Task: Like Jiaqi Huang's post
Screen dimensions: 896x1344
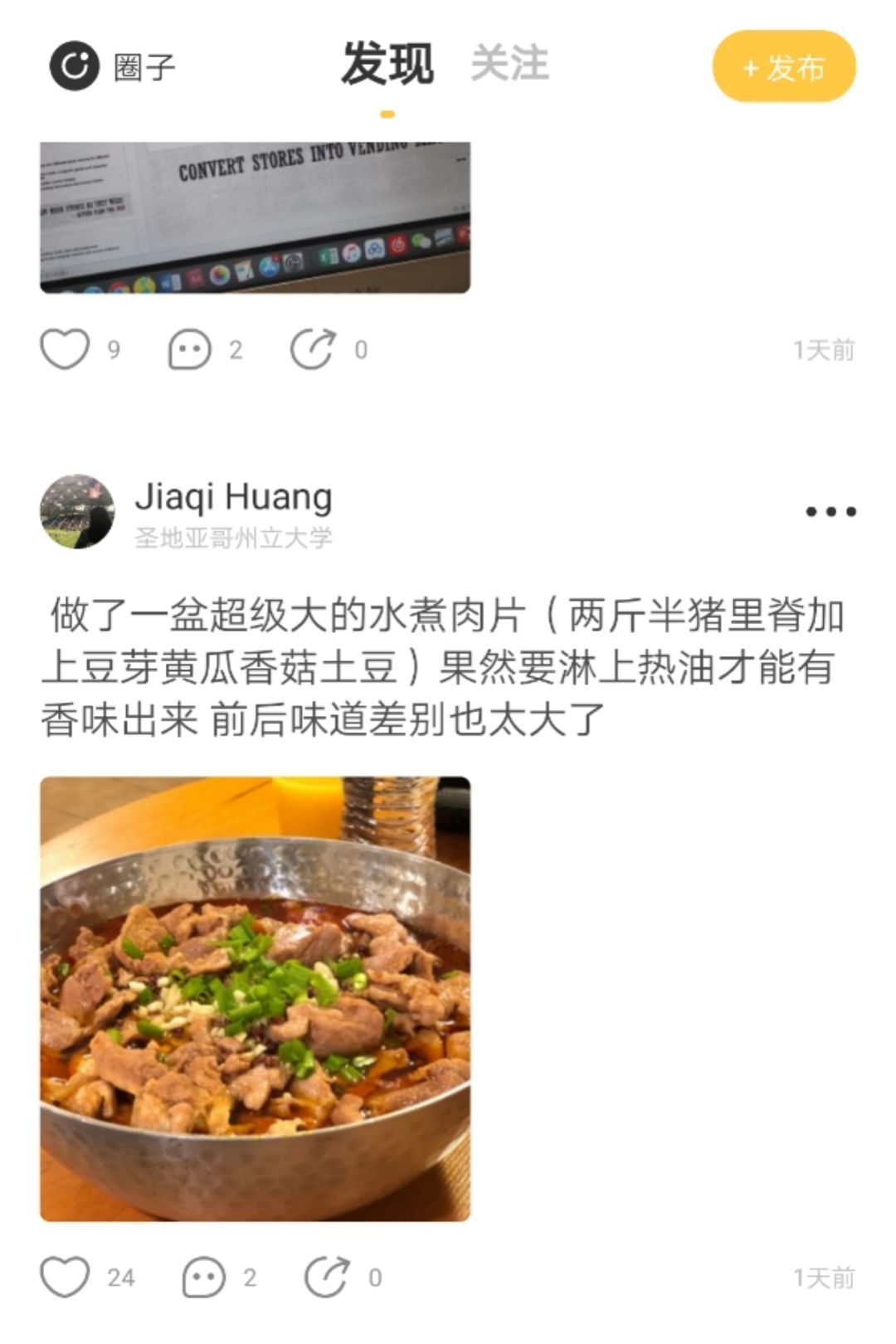Action: [65, 1277]
